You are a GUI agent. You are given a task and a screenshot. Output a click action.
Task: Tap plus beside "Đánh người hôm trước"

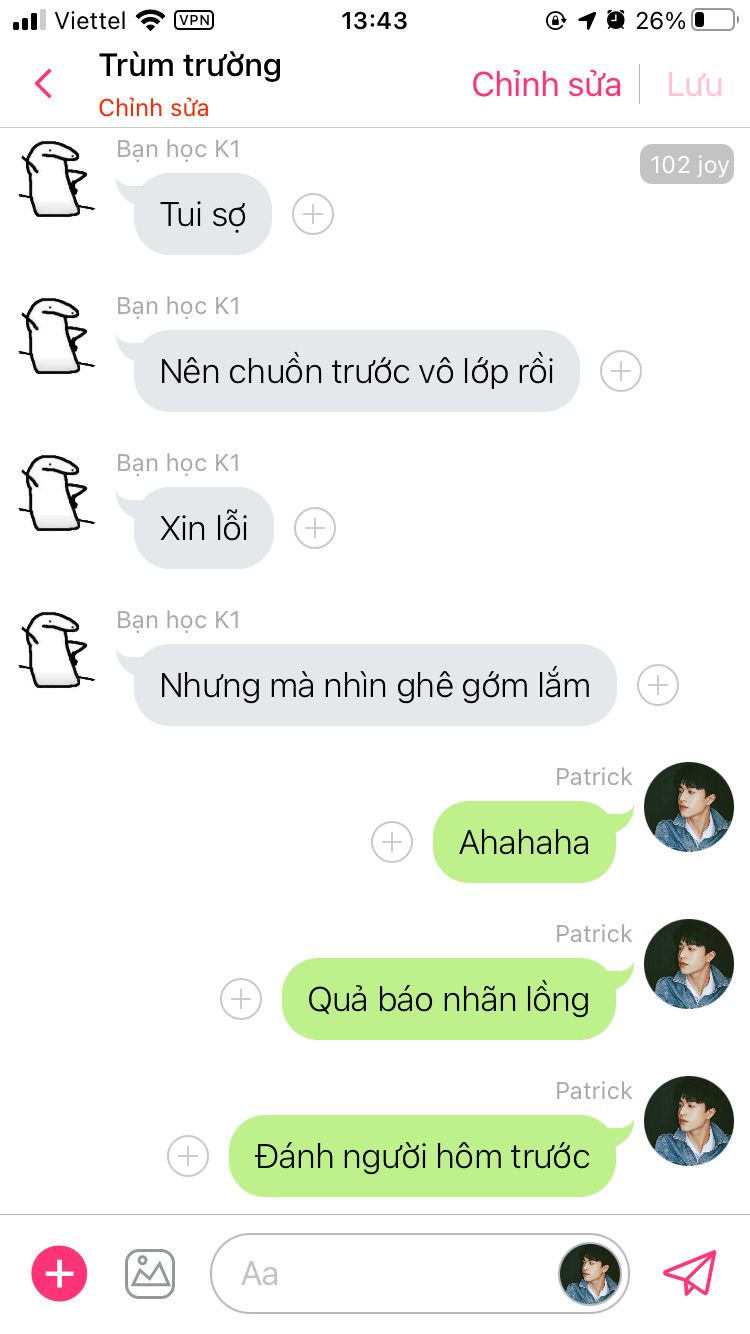click(x=188, y=1156)
